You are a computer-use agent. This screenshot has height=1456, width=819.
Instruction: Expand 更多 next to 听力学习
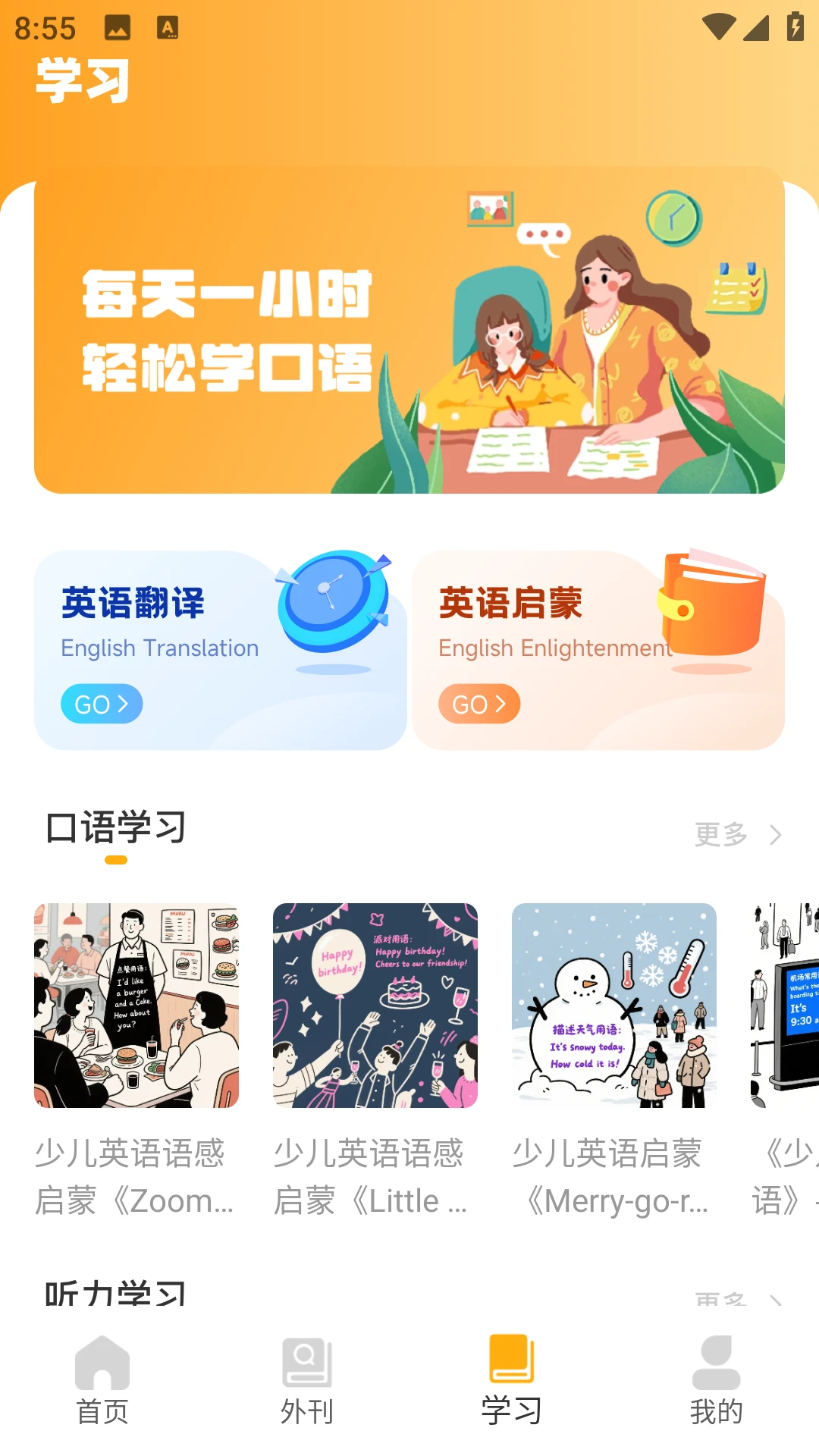[719, 1297]
